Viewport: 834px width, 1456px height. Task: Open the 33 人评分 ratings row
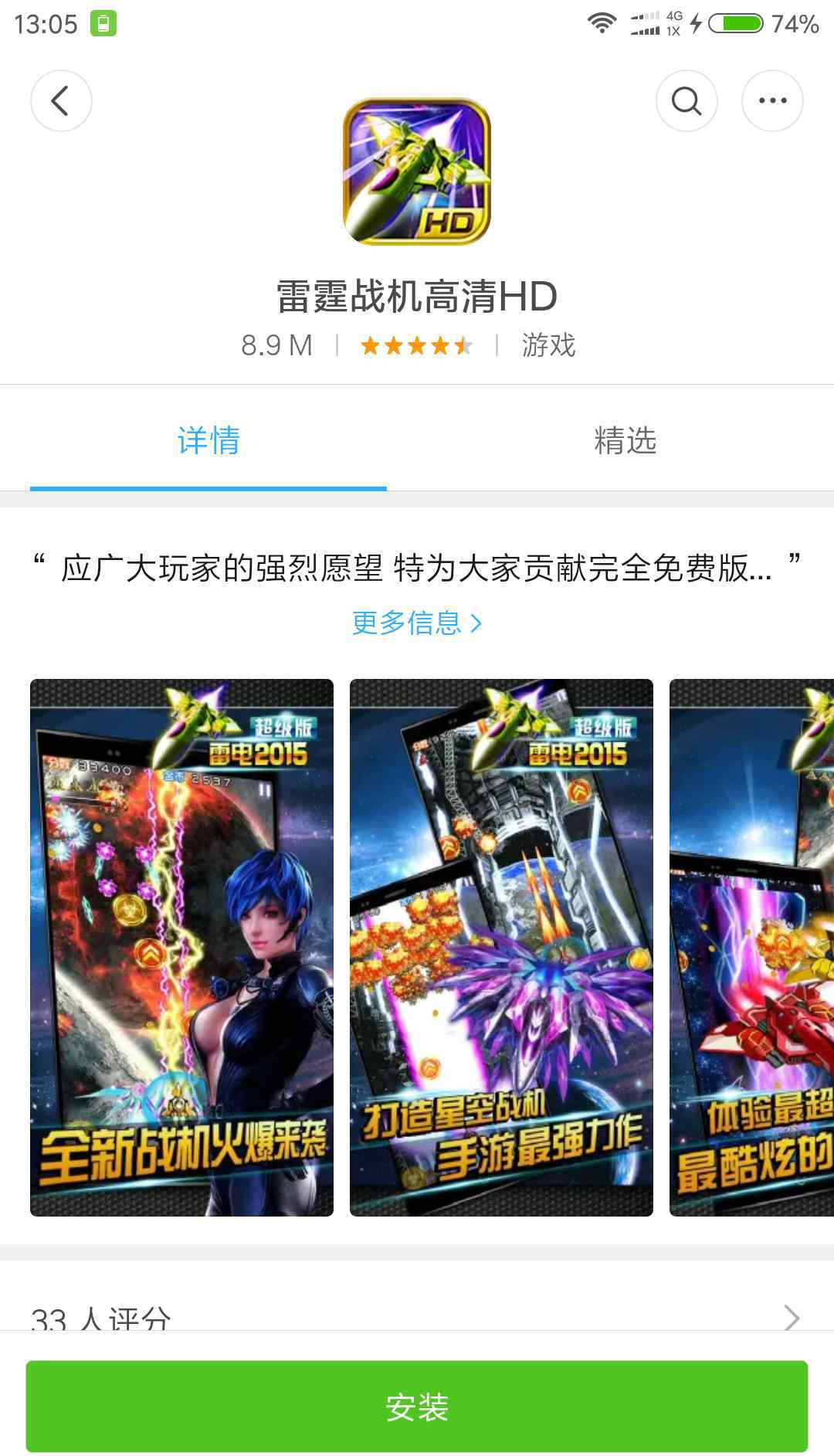(x=417, y=1315)
